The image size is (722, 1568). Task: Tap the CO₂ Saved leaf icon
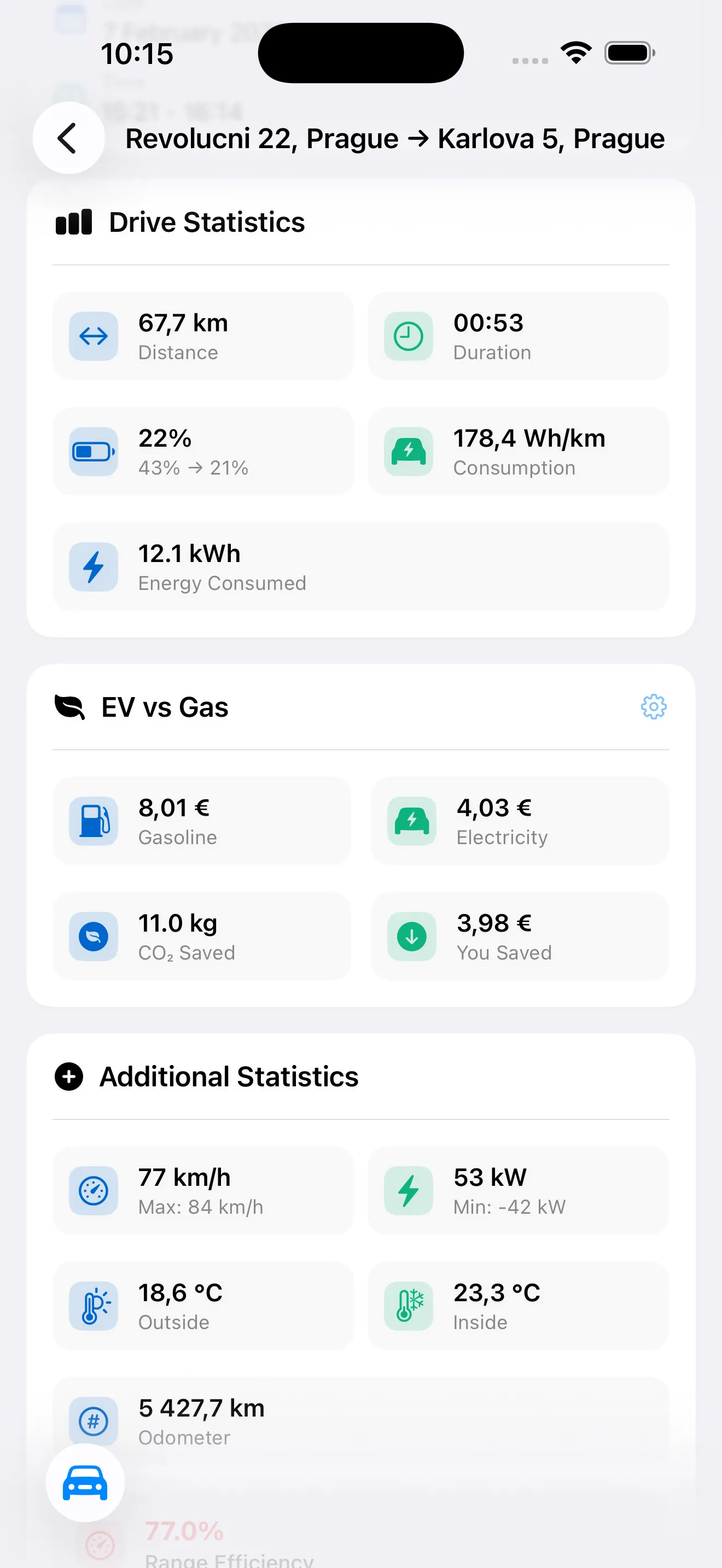pyautogui.click(x=92, y=937)
